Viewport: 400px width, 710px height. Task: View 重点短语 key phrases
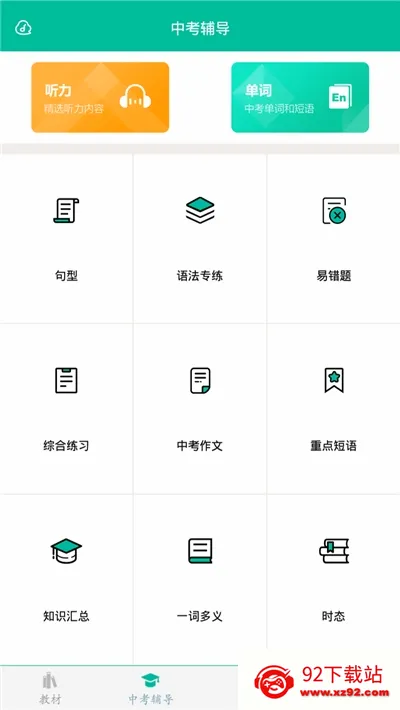pos(333,409)
